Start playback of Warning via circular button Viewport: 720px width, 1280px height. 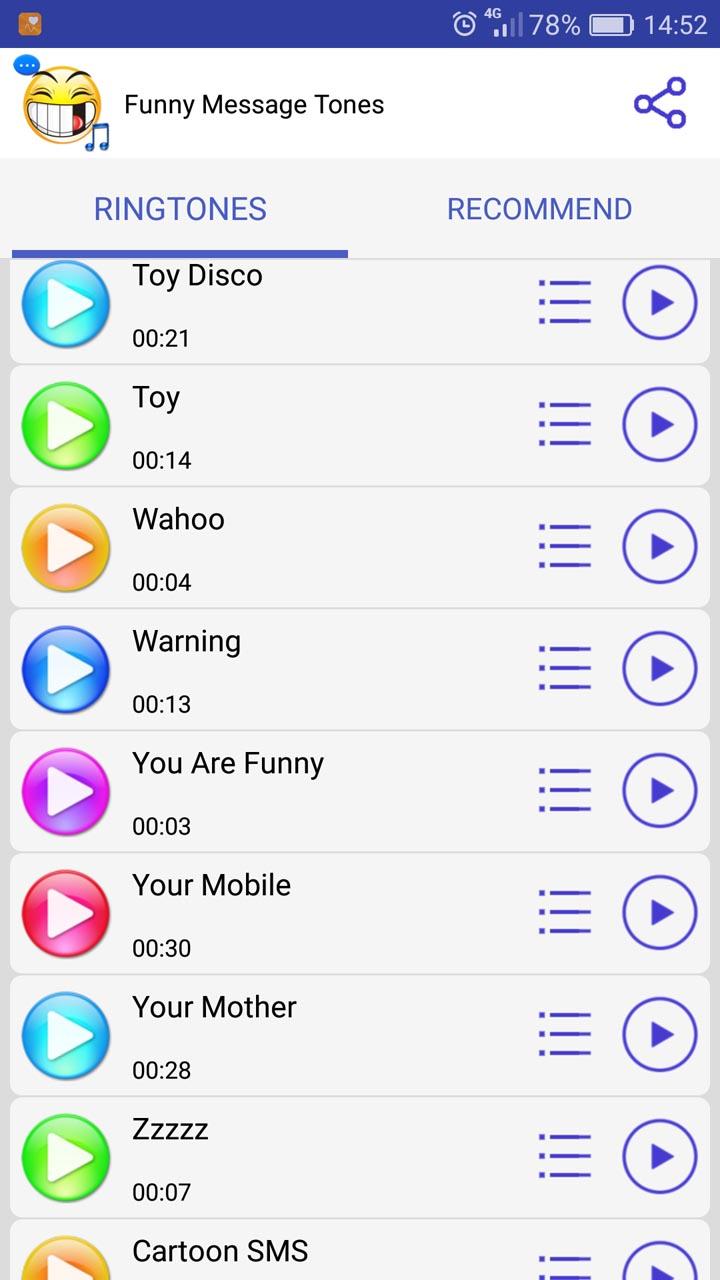coord(659,669)
